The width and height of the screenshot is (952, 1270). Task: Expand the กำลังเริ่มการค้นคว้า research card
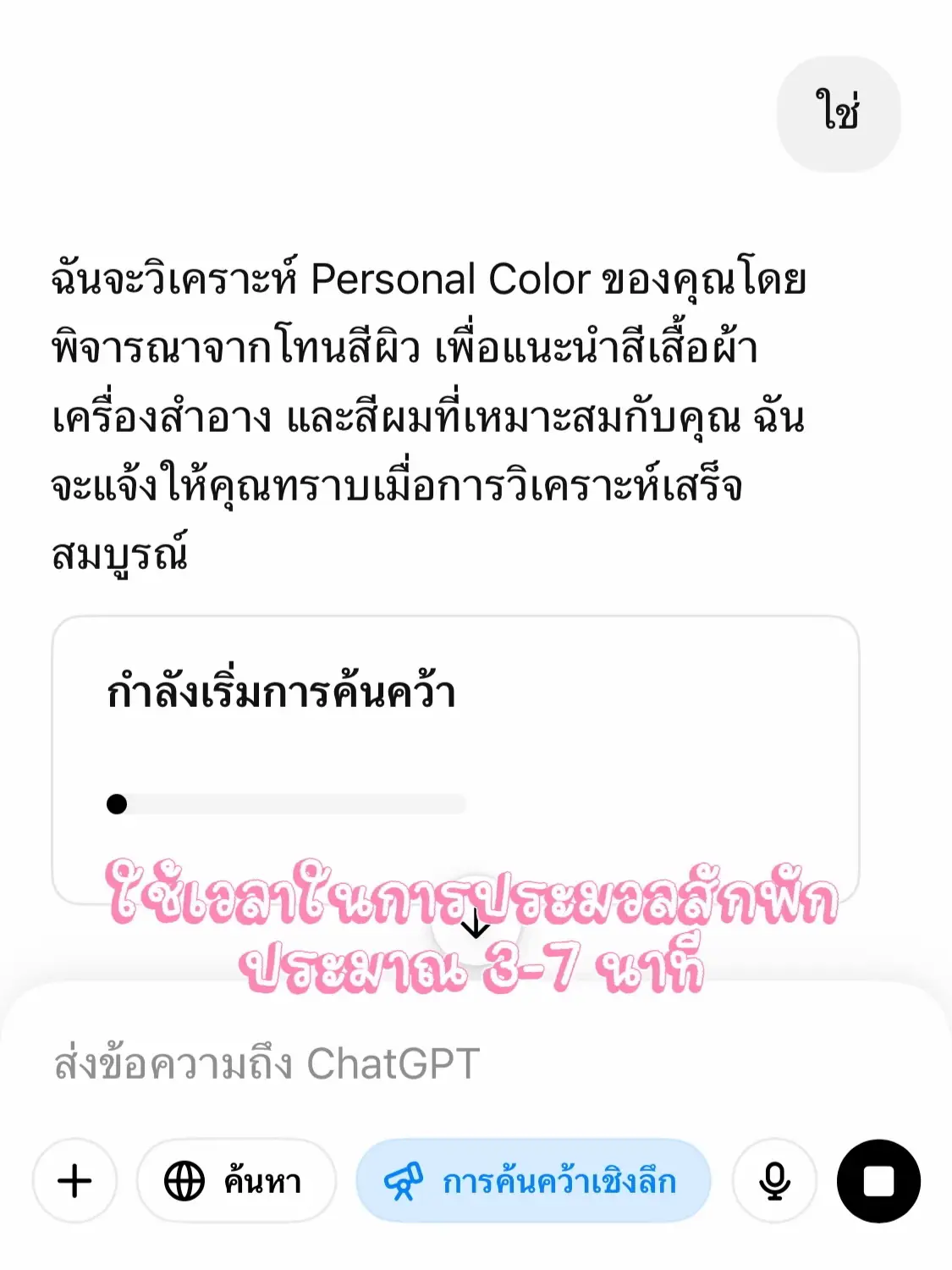pos(476,754)
